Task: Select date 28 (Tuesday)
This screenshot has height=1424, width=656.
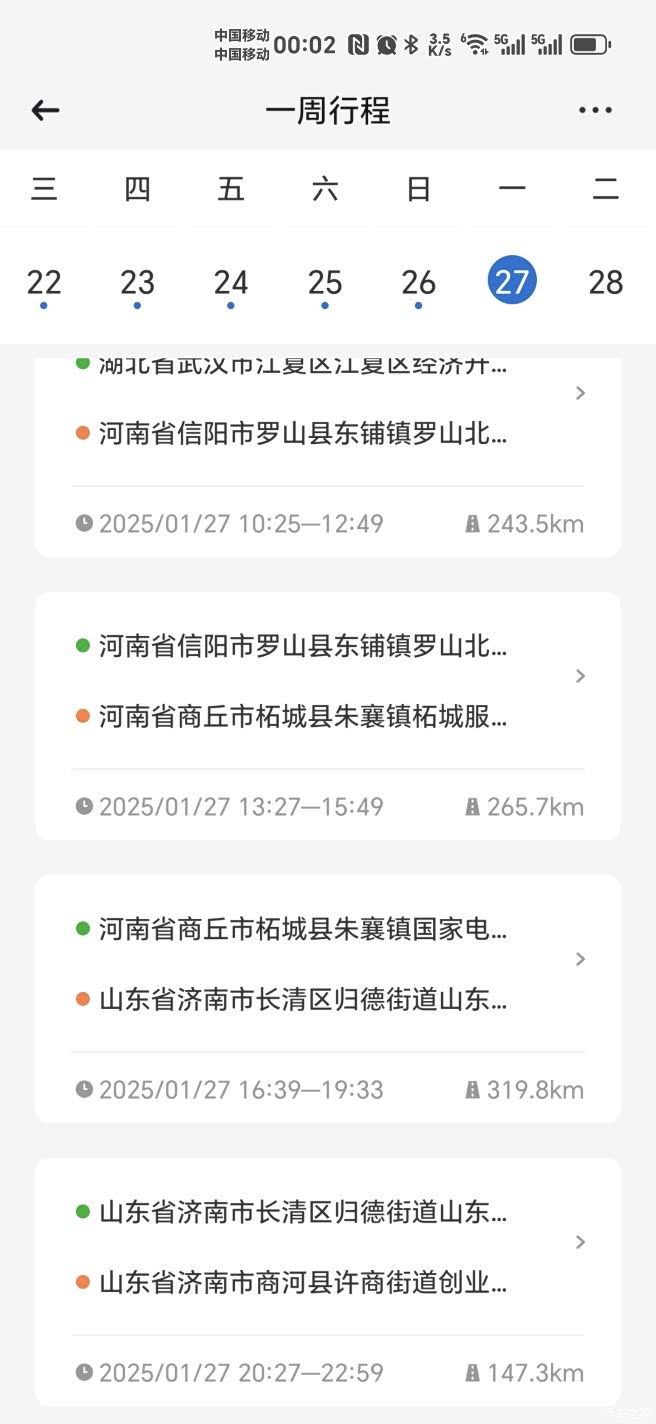Action: [606, 283]
